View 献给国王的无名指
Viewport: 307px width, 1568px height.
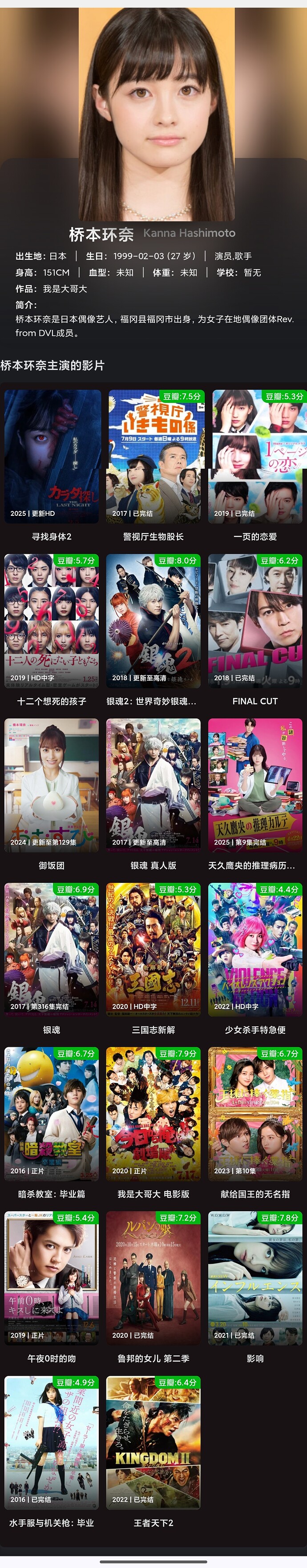255,1114
